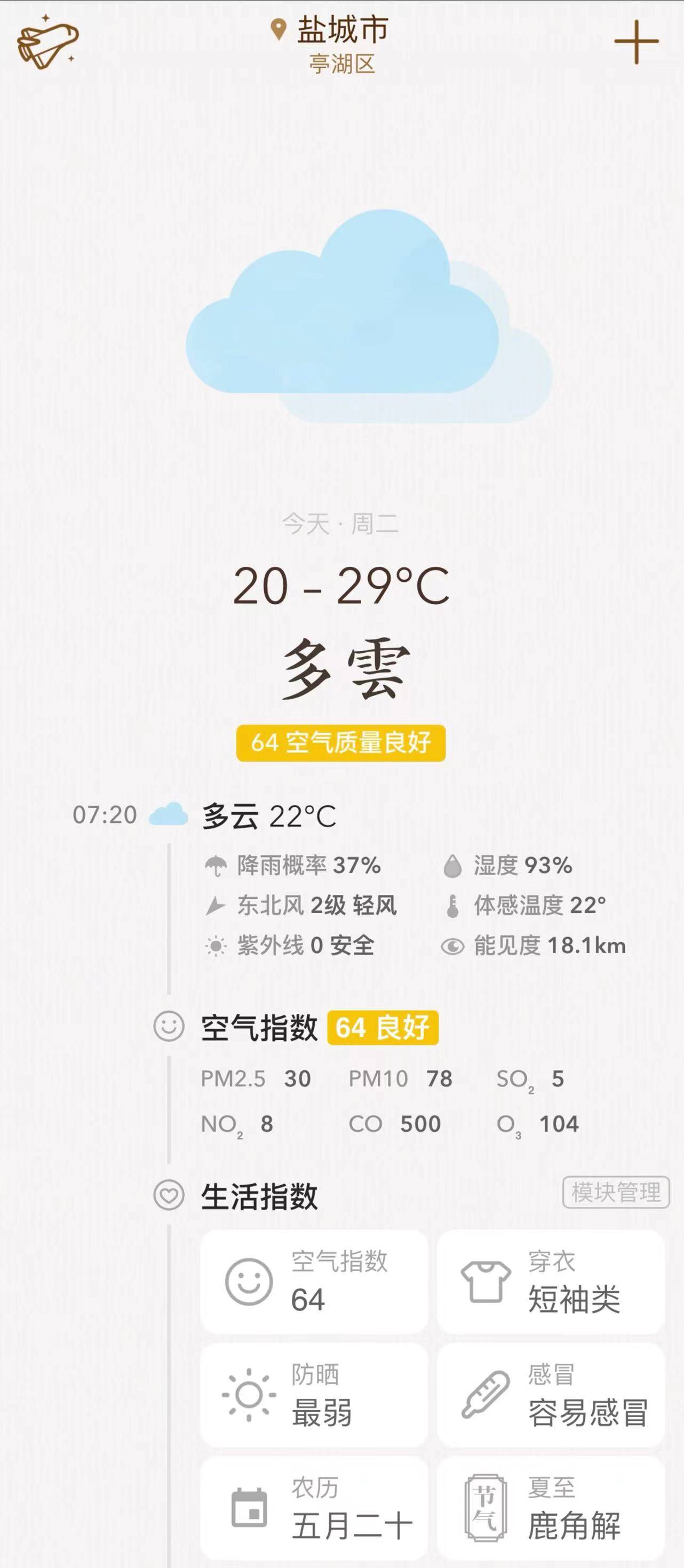
Task: Open 模块管理 module manager
Action: pos(616,1192)
